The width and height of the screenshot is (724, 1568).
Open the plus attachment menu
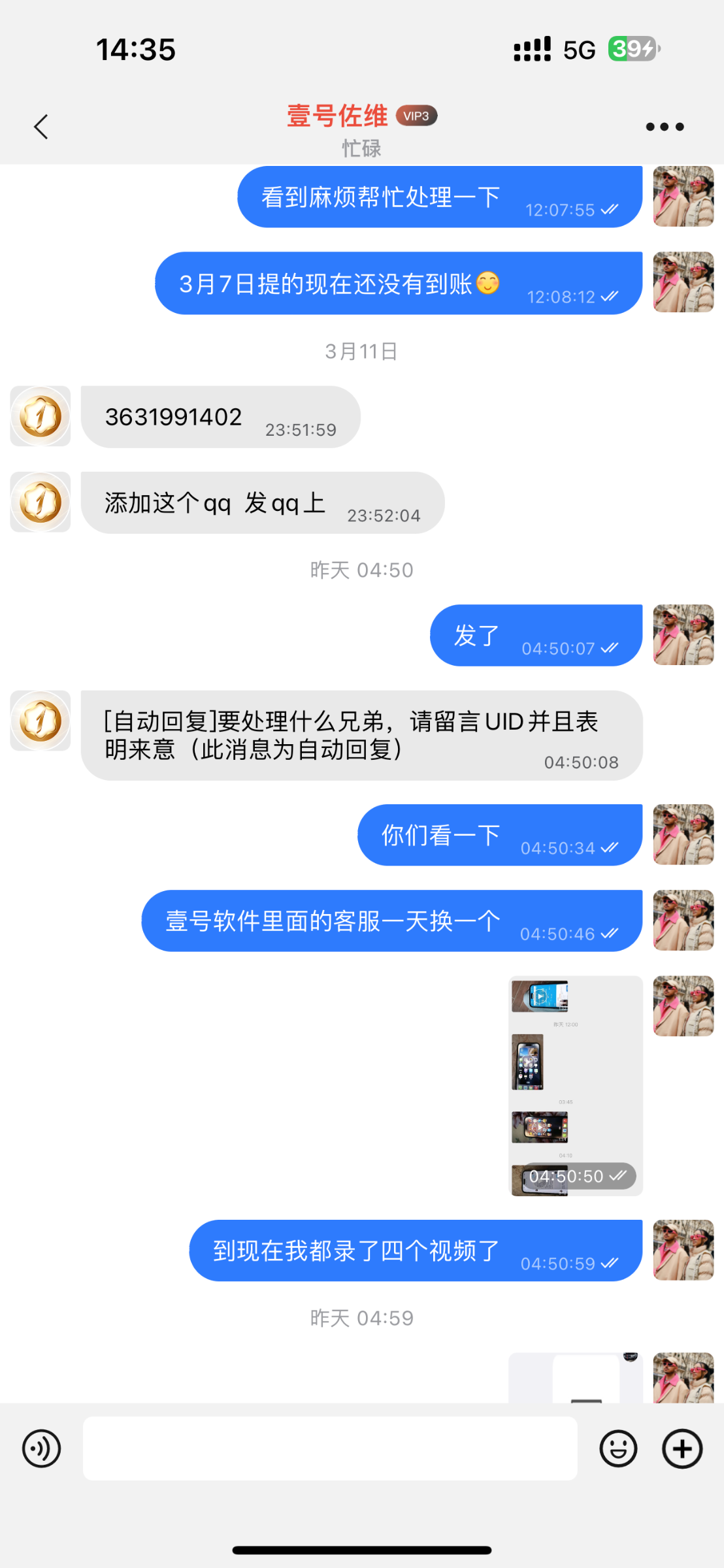pyautogui.click(x=682, y=1448)
